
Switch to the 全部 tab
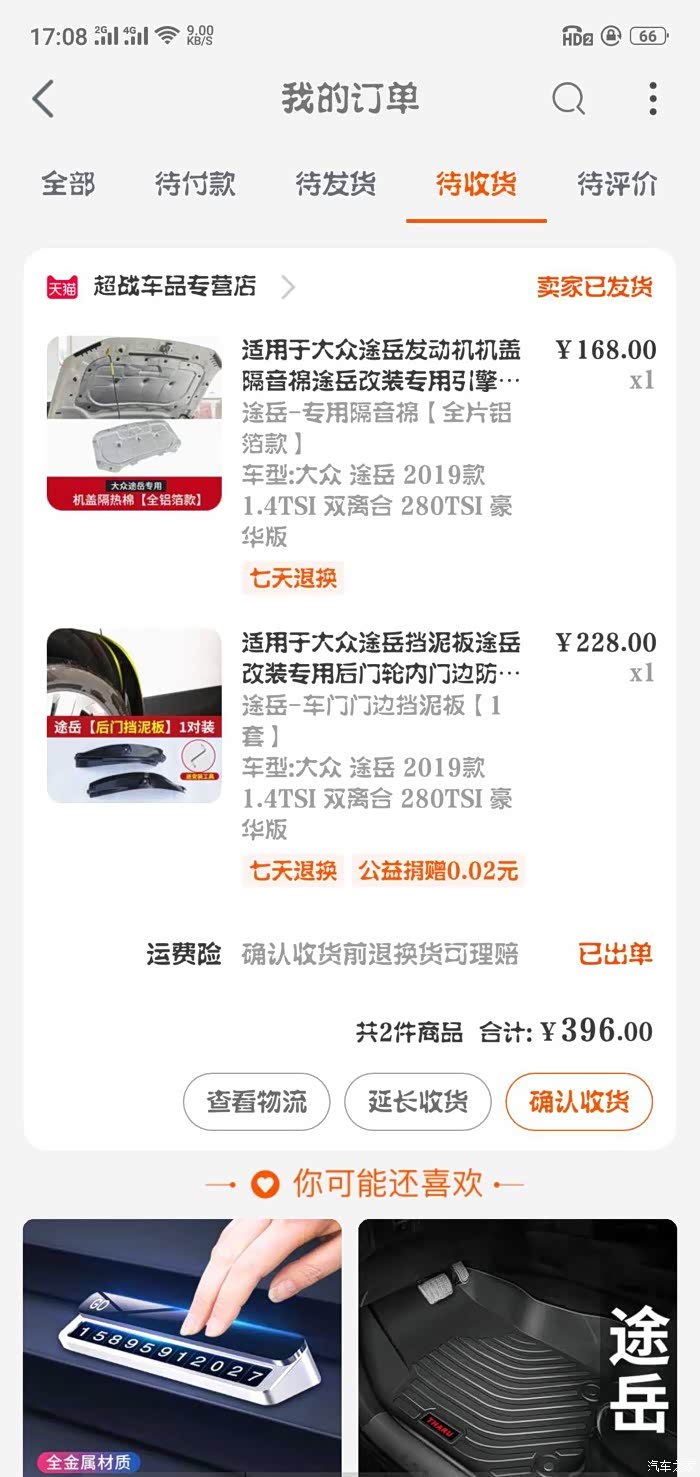pos(68,184)
